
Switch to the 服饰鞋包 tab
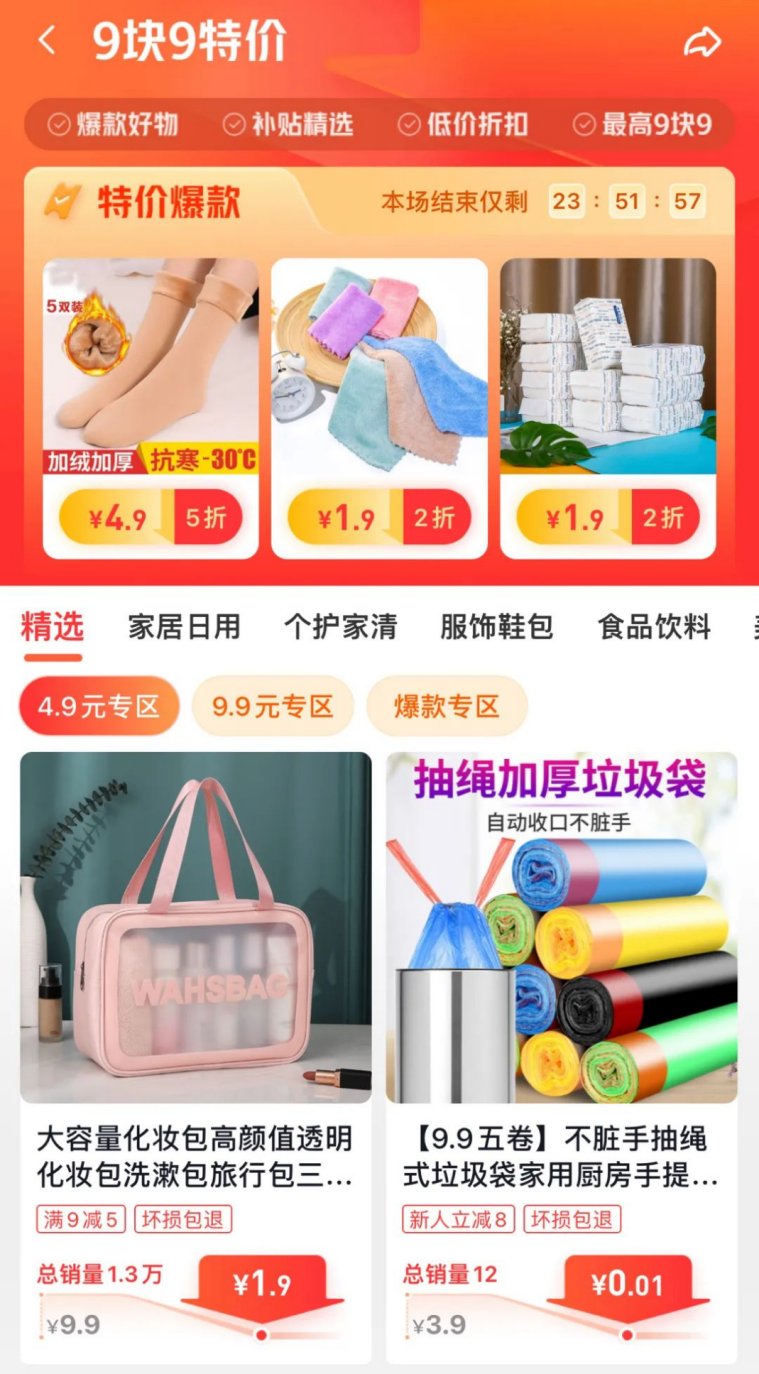tap(496, 627)
